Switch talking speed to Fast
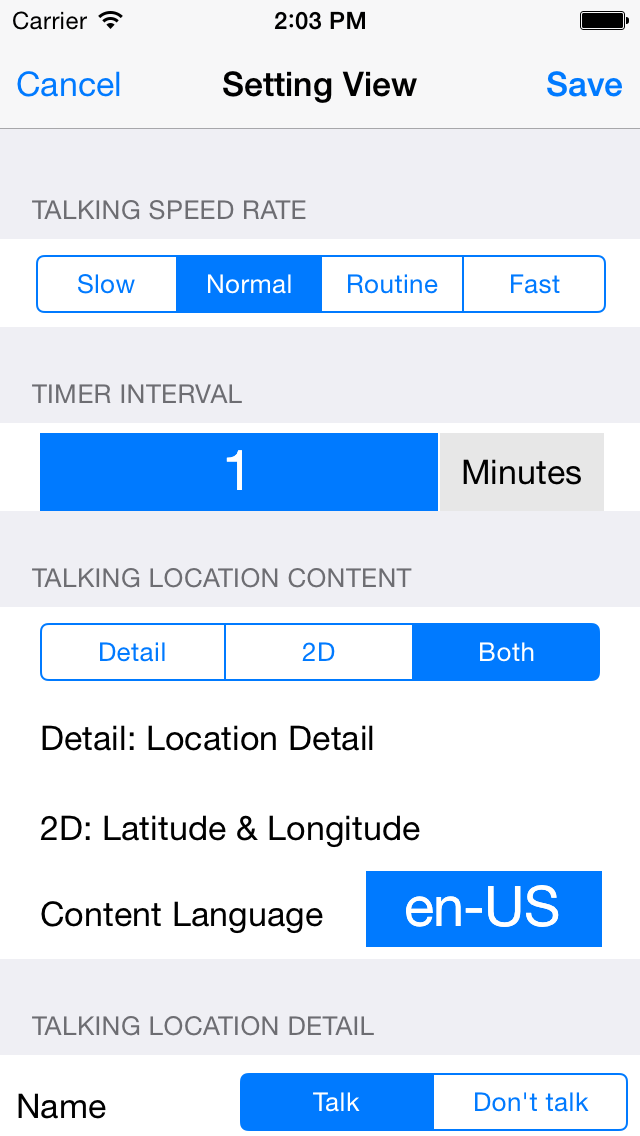The height and width of the screenshot is (1136, 640). click(534, 284)
